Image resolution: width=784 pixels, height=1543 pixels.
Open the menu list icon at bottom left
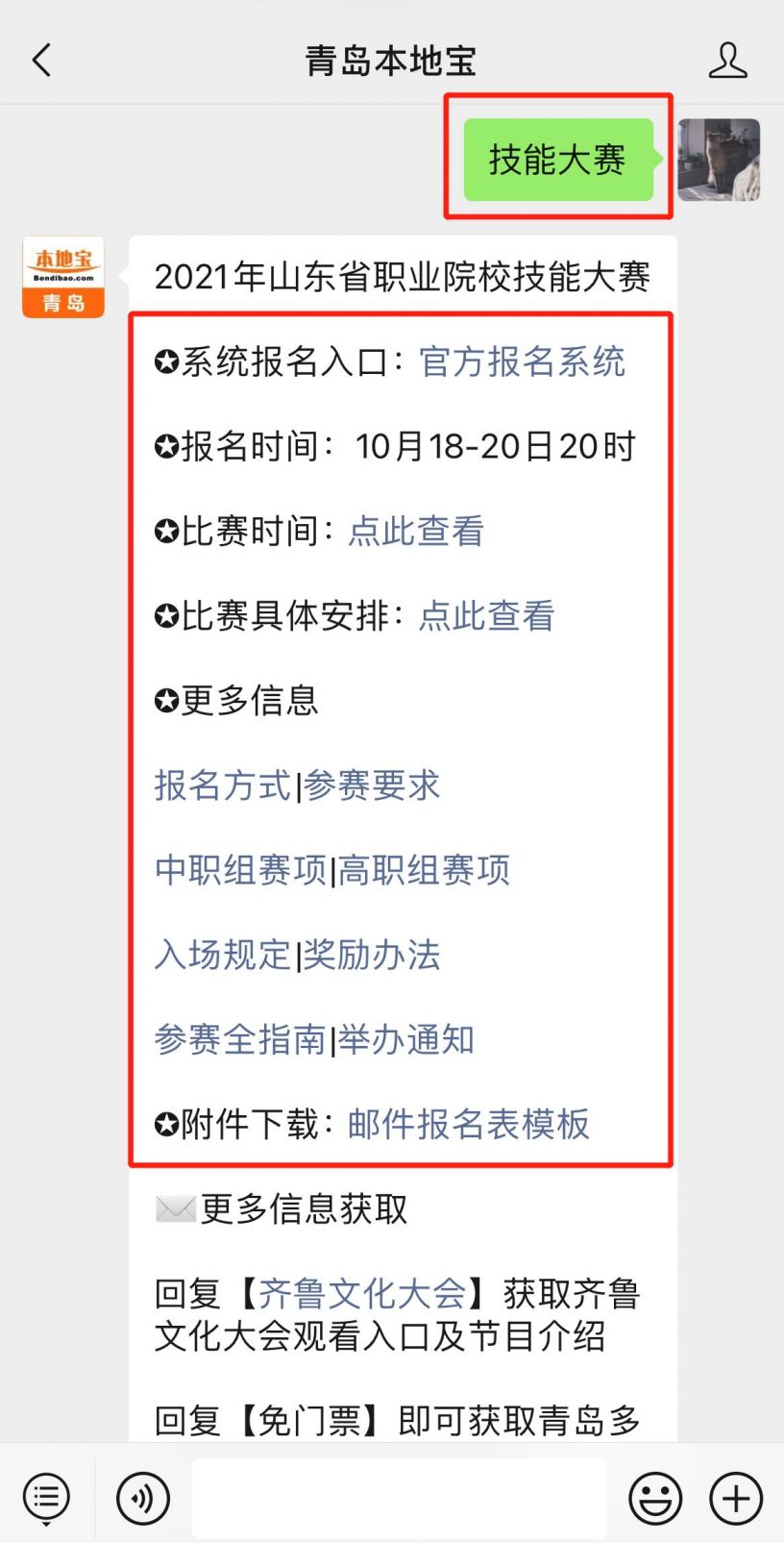pos(46,1497)
